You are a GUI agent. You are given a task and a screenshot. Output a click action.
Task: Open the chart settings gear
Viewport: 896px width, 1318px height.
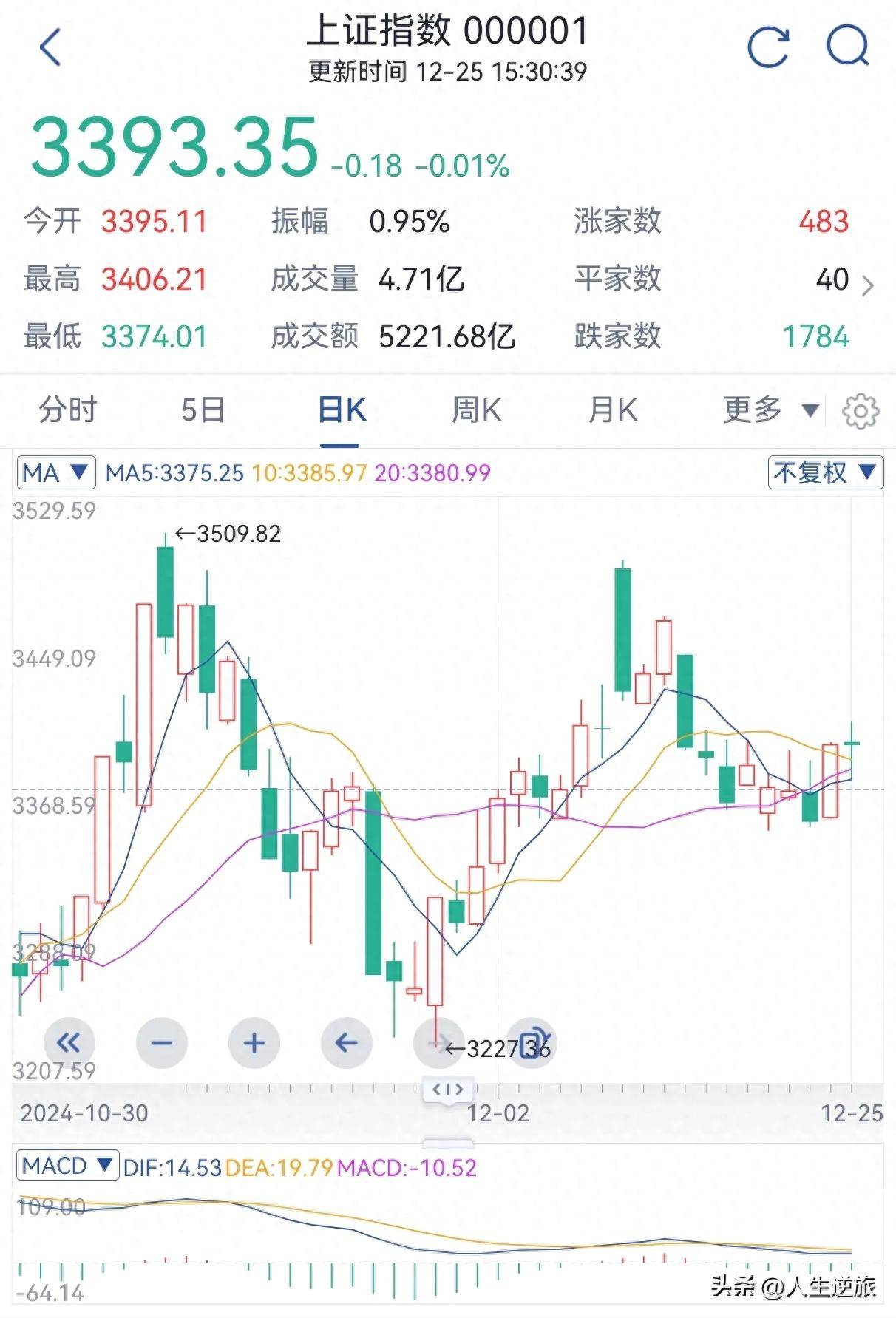click(860, 411)
